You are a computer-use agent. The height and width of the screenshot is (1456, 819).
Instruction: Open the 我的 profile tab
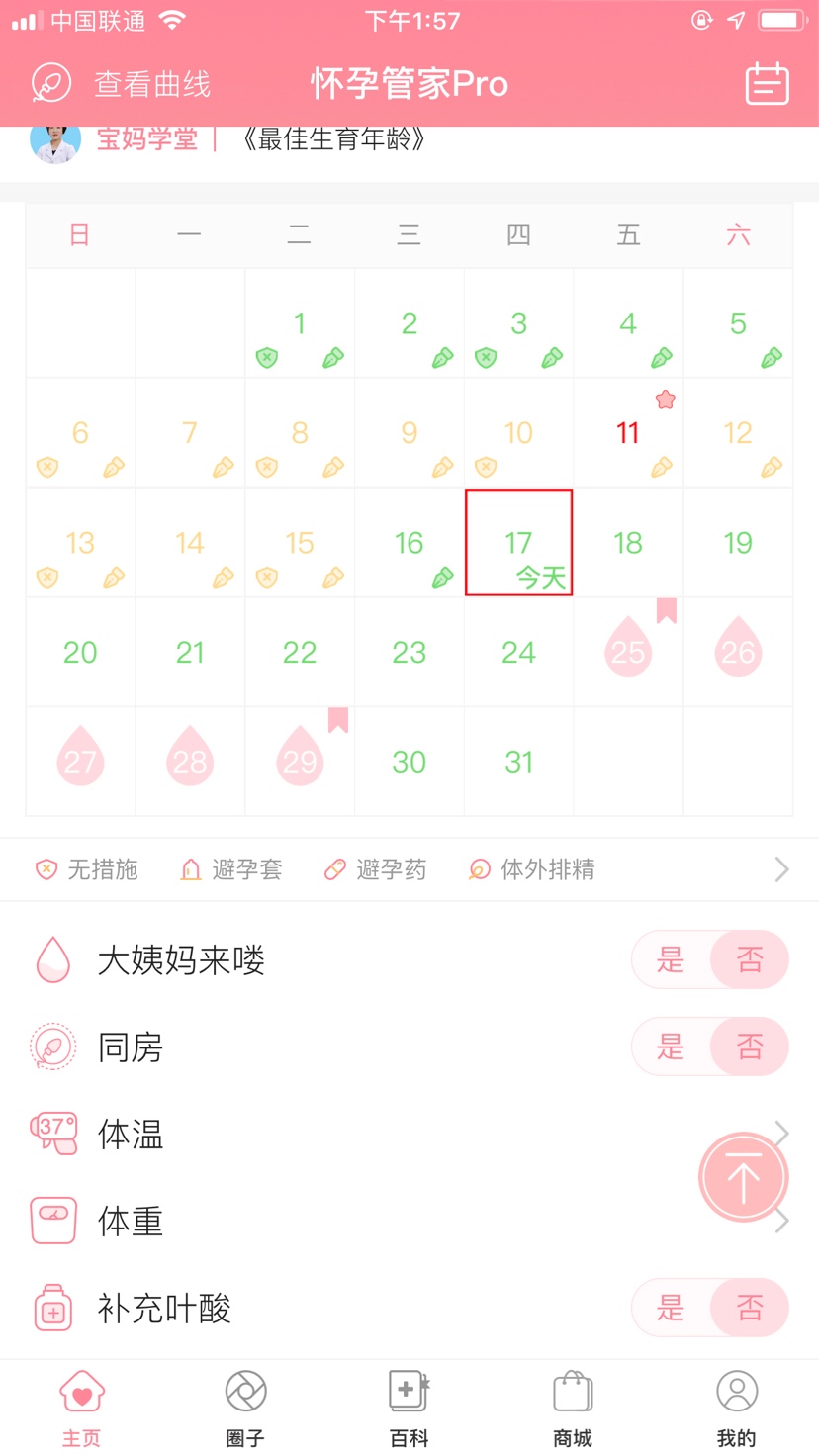736,1407
